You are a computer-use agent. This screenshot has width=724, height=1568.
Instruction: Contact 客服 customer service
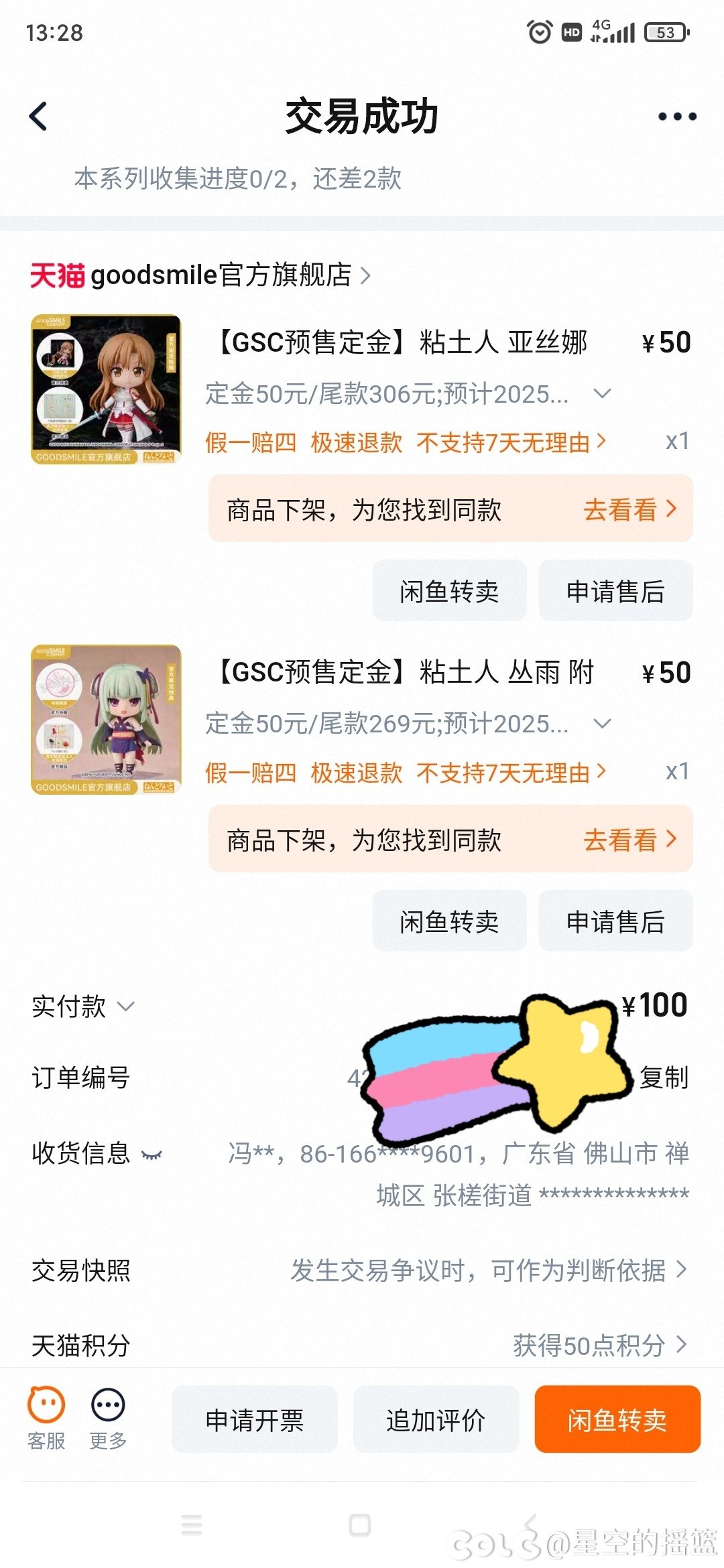click(x=46, y=1419)
